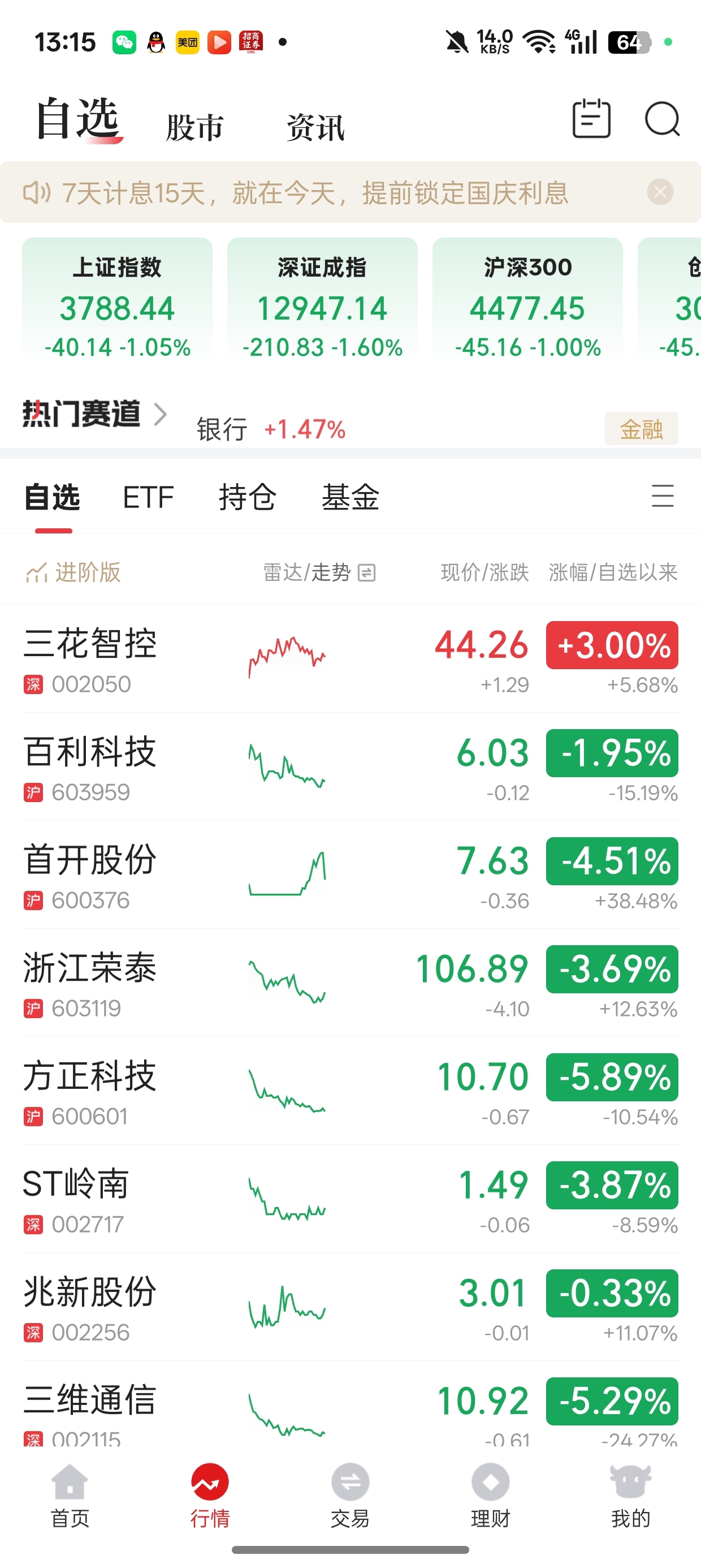Image resolution: width=701 pixels, height=1568 pixels.
Task: Open the 三花智控 stock row
Action: click(x=350, y=659)
